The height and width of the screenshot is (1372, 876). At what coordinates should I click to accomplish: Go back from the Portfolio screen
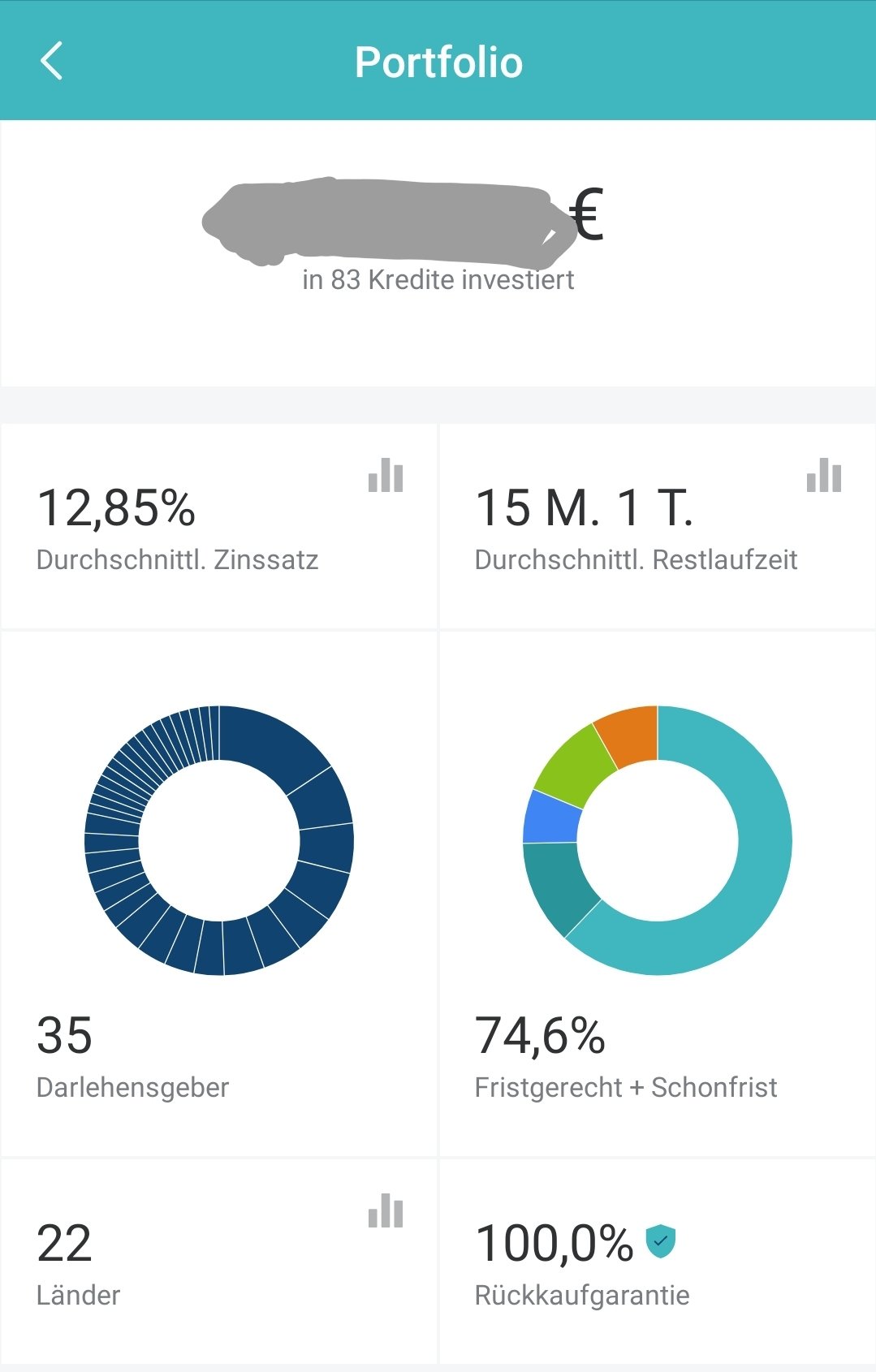click(x=51, y=62)
